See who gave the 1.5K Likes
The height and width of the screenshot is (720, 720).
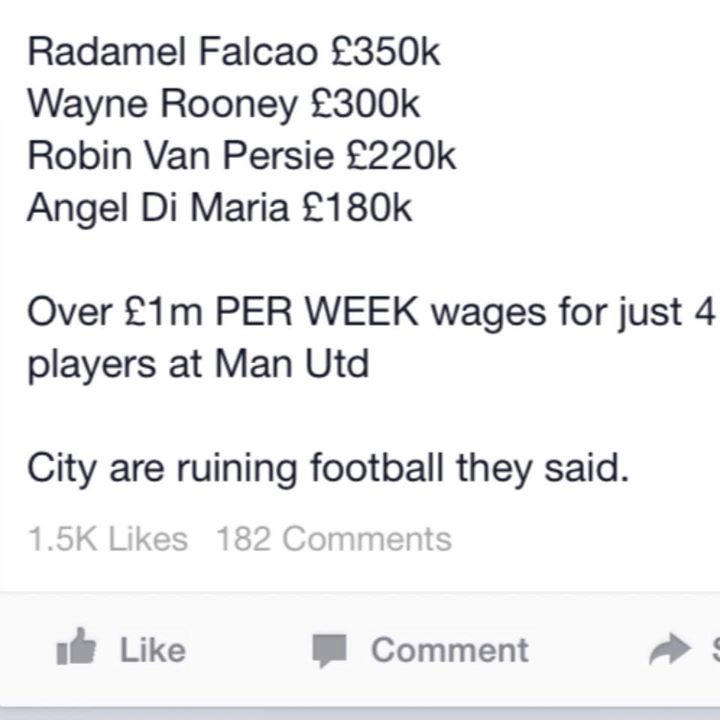[x=108, y=539]
